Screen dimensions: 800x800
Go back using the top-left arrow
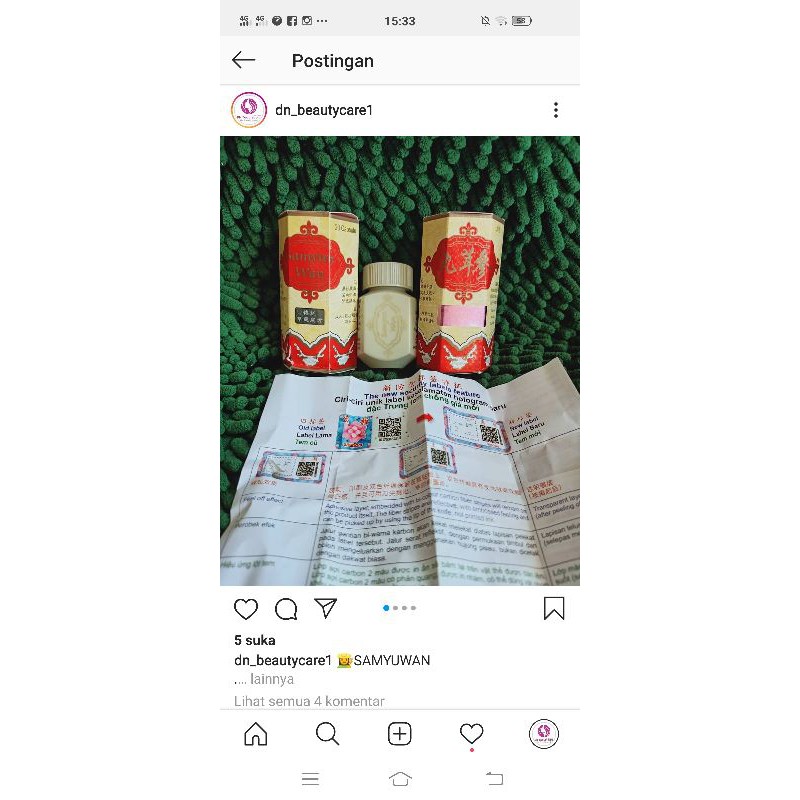coord(244,60)
